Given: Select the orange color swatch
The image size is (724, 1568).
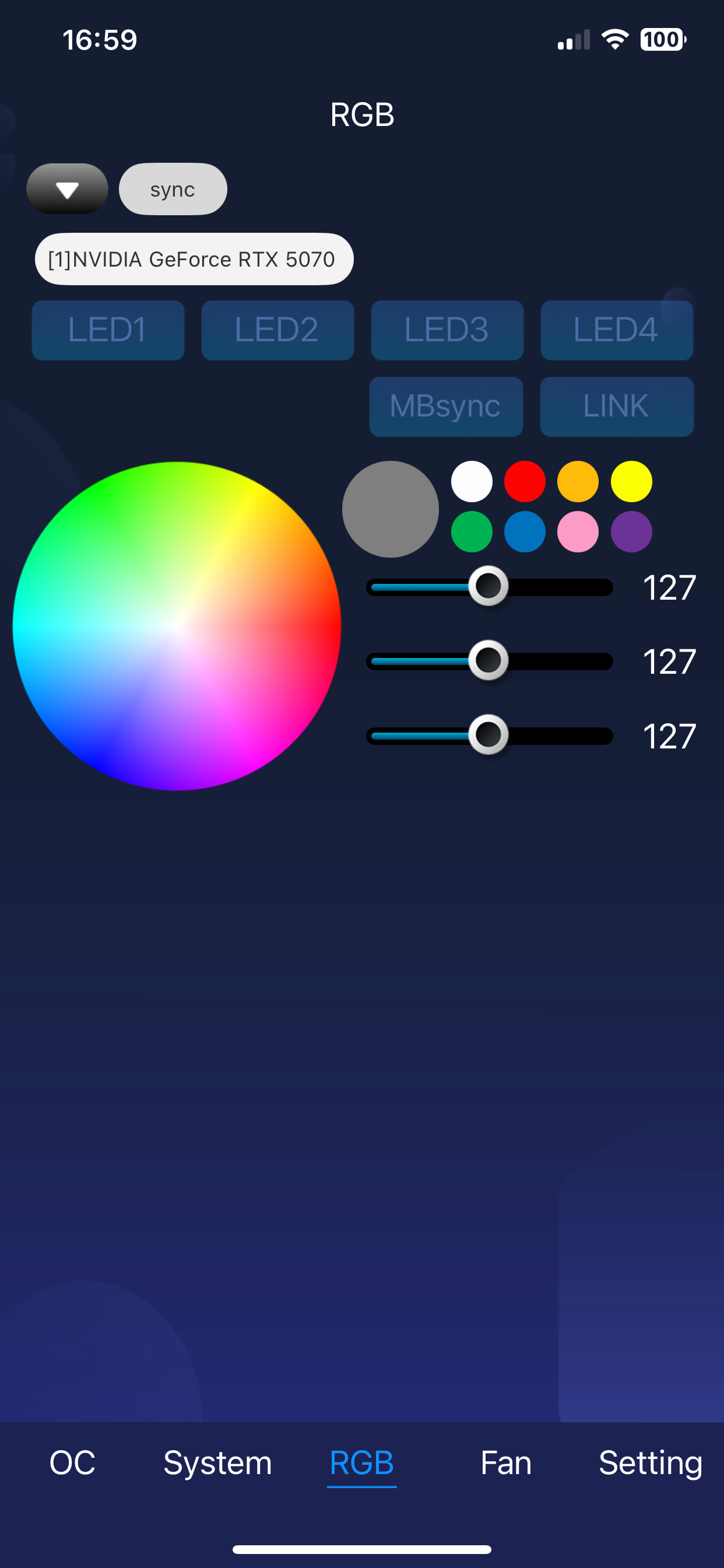Looking at the screenshot, I should (577, 481).
